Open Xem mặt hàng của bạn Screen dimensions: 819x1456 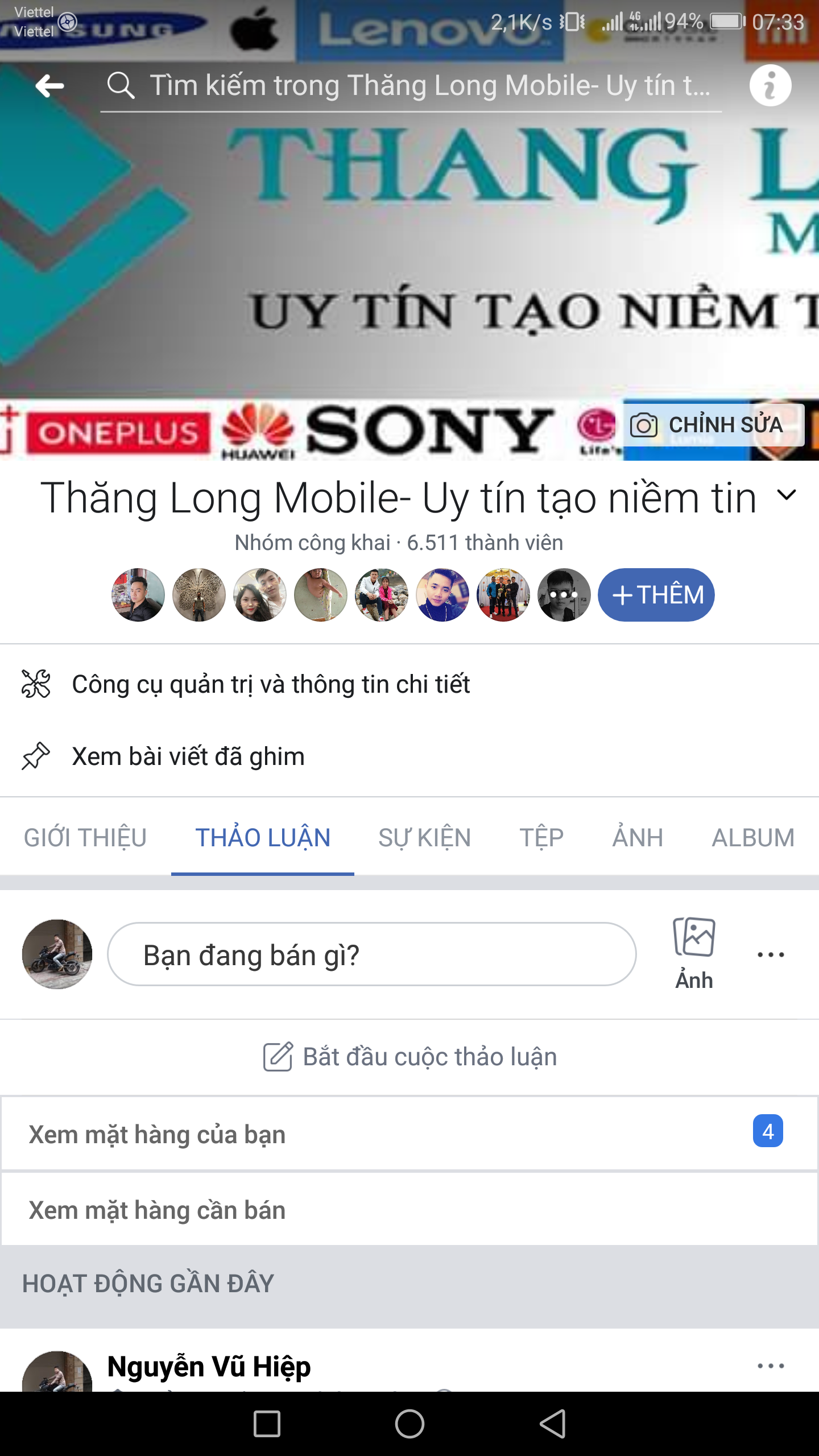[409, 1134]
